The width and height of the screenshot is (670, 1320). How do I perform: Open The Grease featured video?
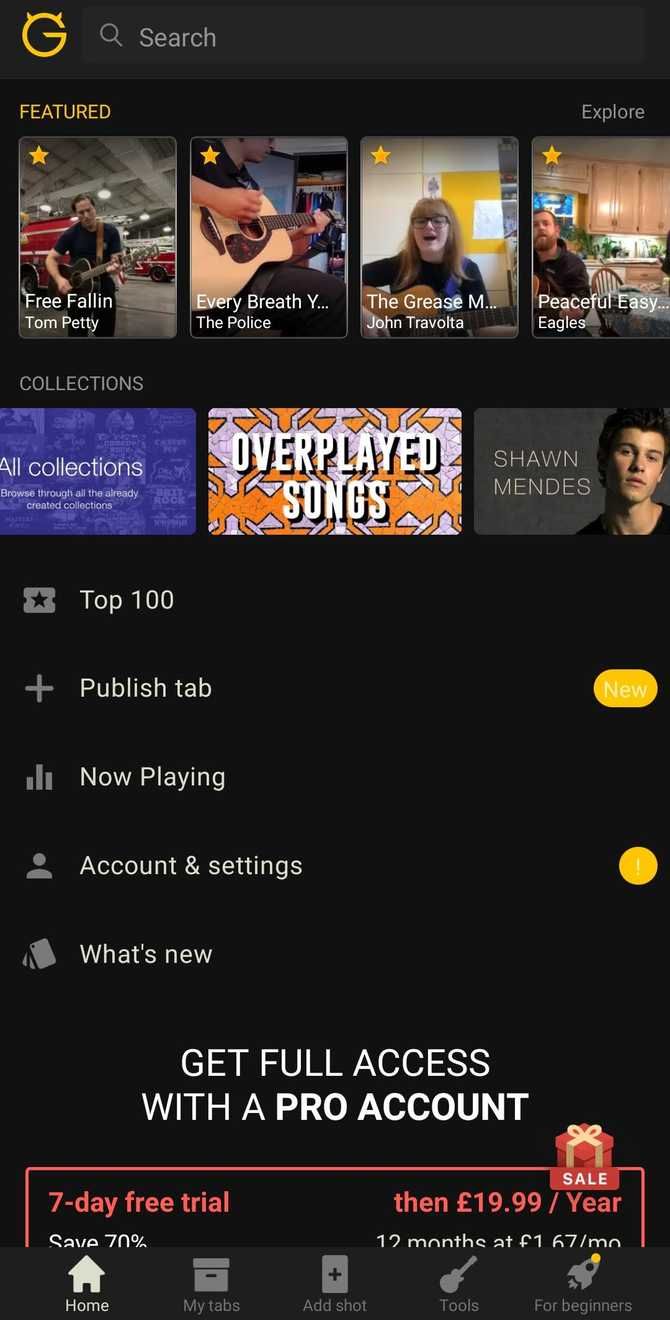click(439, 237)
